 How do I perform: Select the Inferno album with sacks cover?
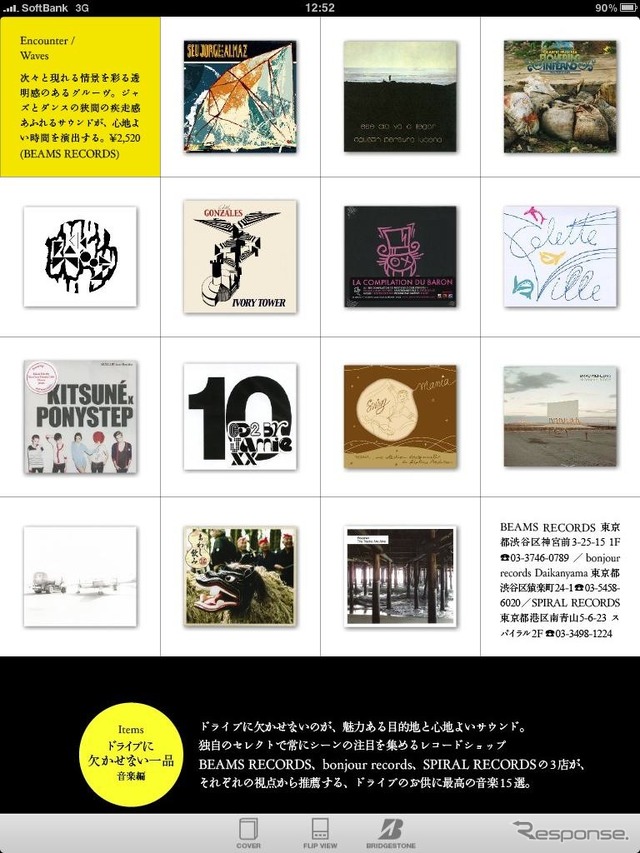560,97
